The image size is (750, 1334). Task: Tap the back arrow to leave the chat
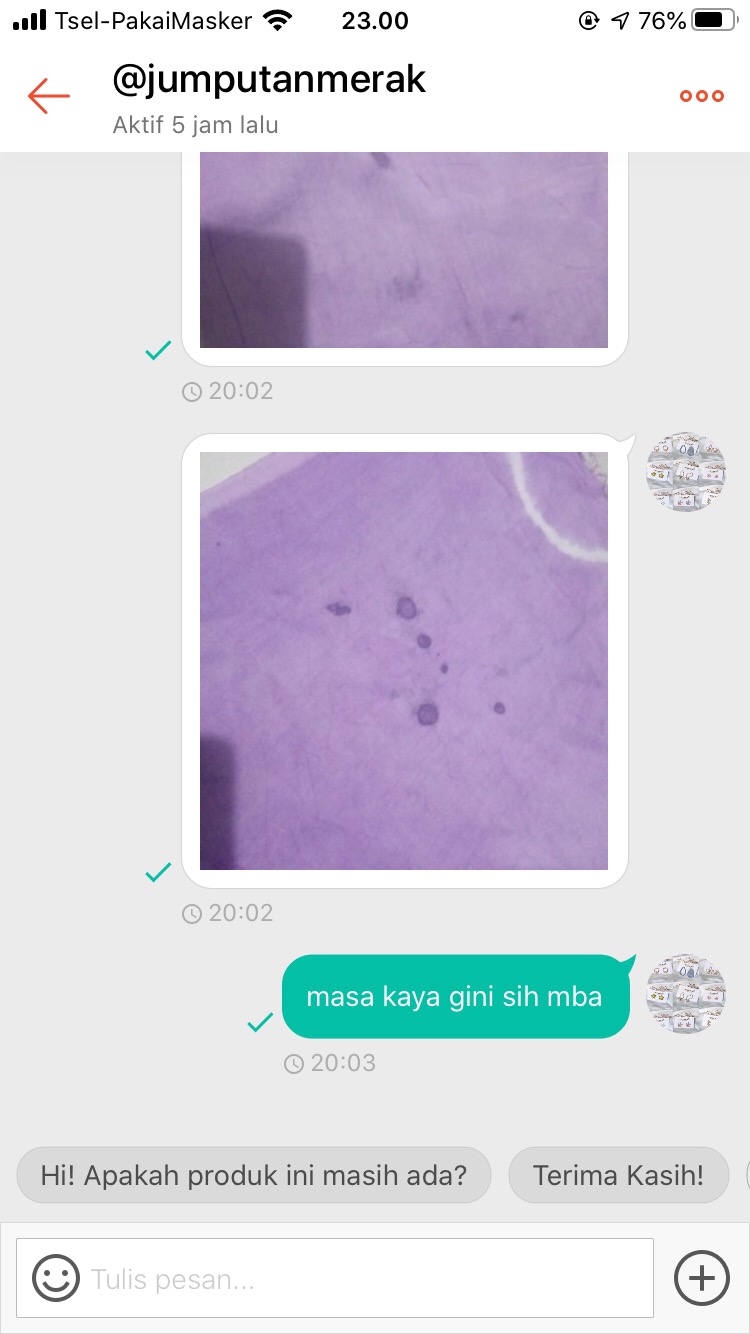pyautogui.click(x=47, y=95)
